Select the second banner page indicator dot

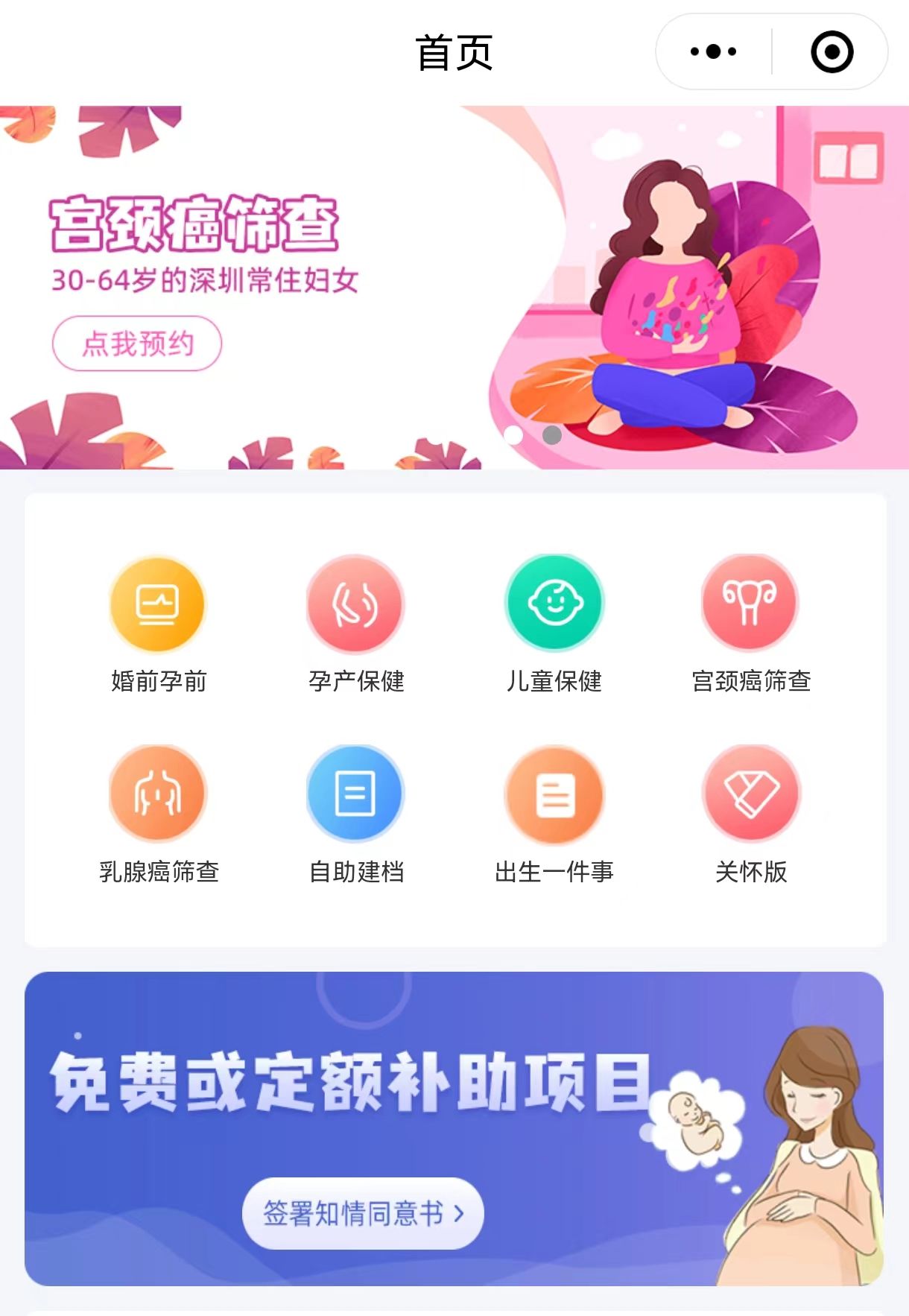pos(552,434)
